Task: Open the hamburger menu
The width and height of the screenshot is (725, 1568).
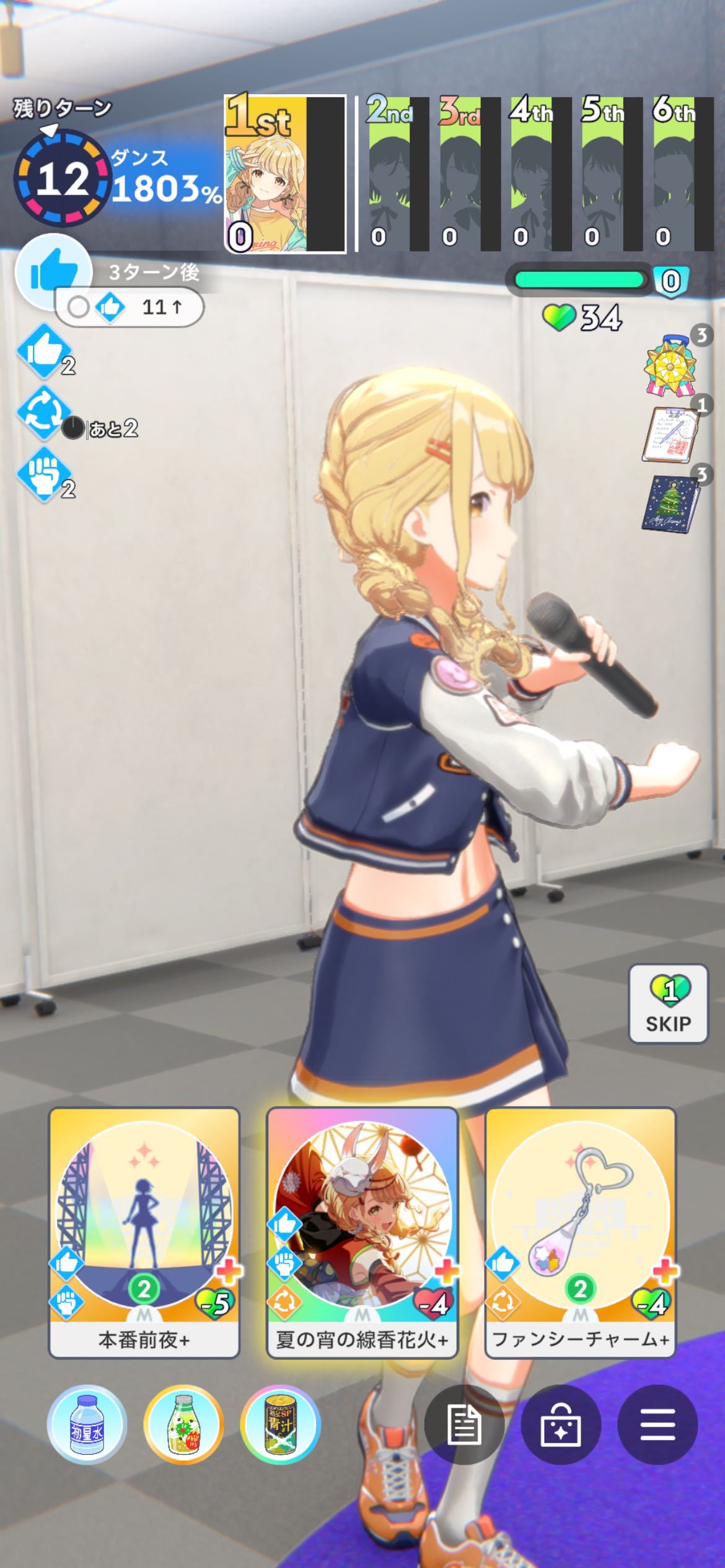Action: (657, 1425)
